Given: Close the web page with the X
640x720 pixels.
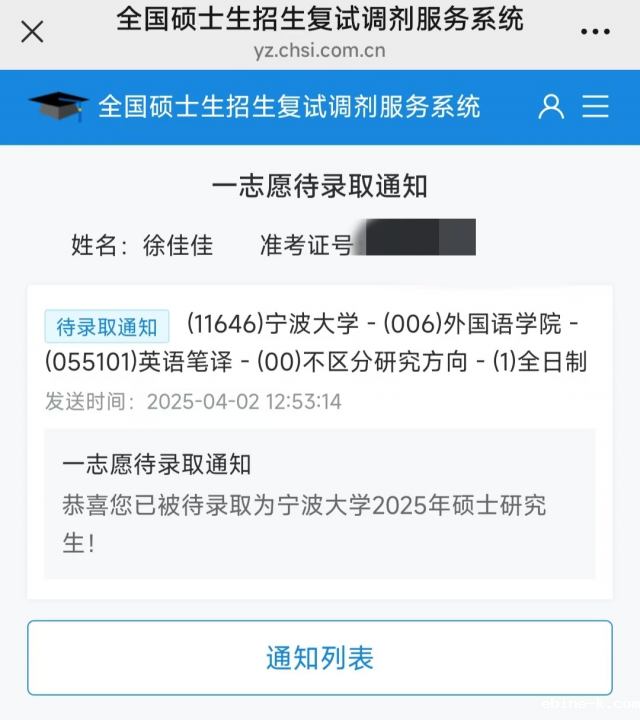Looking at the screenshot, I should [x=32, y=32].
